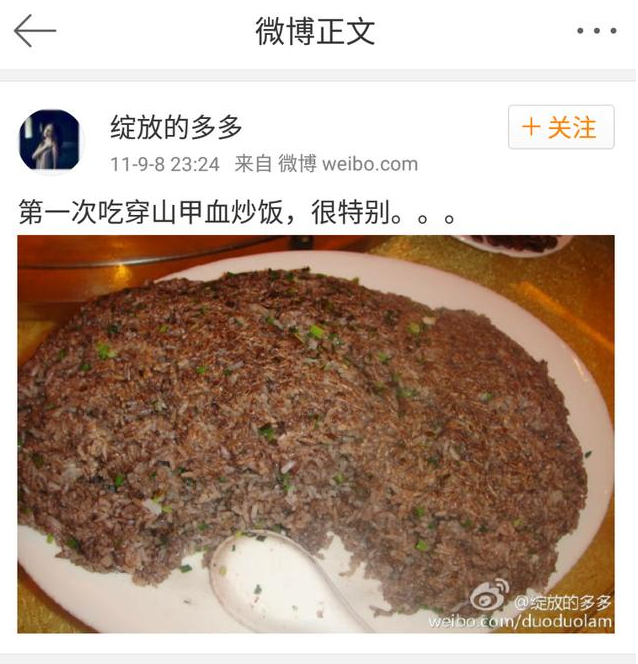Open the three-dot overflow menu
Screen dimensions: 638x664
[597, 31]
